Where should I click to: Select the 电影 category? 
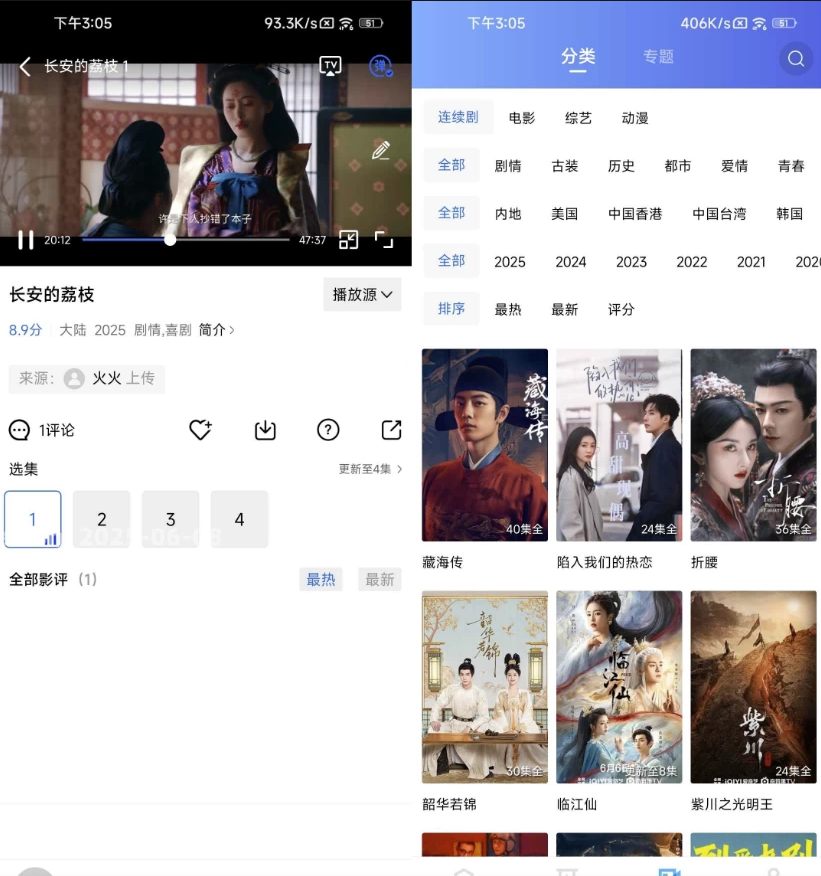coord(522,118)
